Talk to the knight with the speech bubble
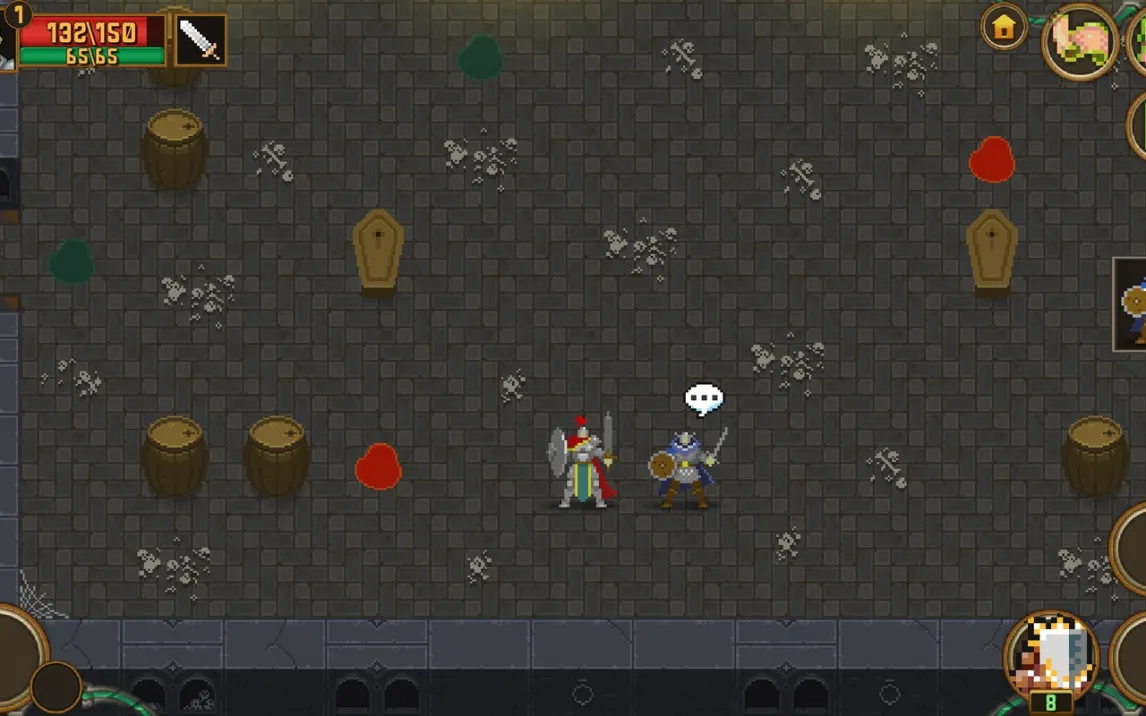 point(688,467)
